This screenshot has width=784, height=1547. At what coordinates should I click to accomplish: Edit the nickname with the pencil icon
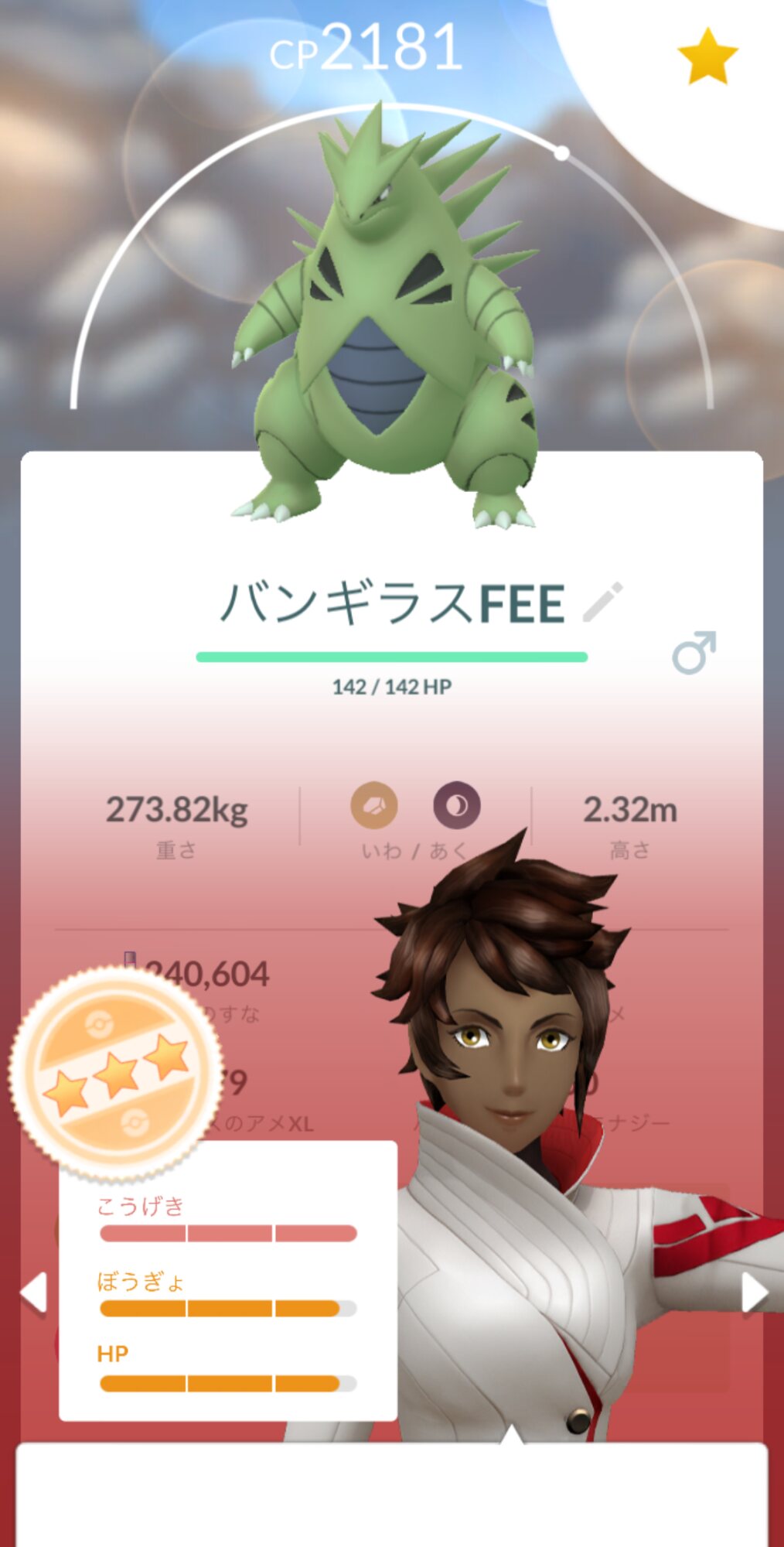point(602,603)
